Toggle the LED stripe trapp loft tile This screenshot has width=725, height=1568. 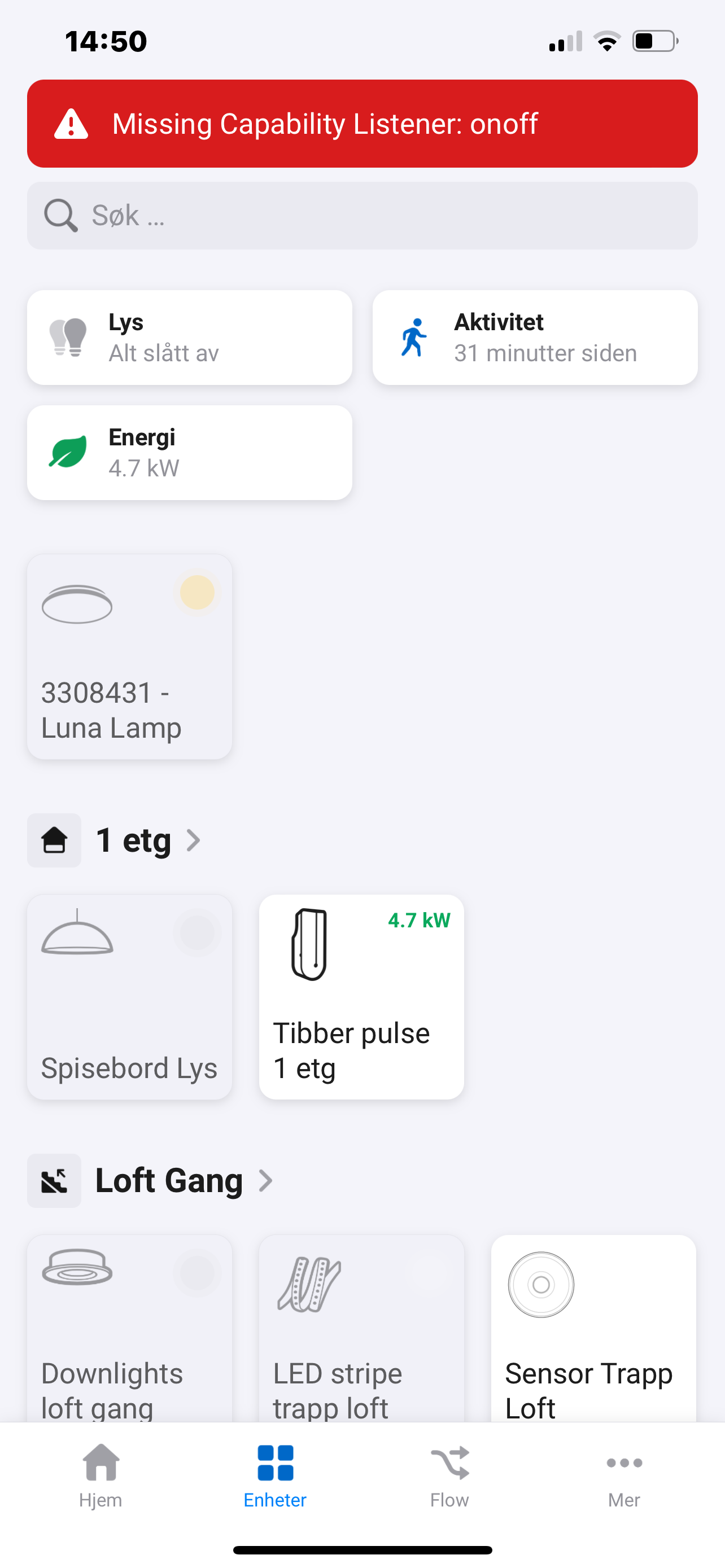click(361, 1327)
